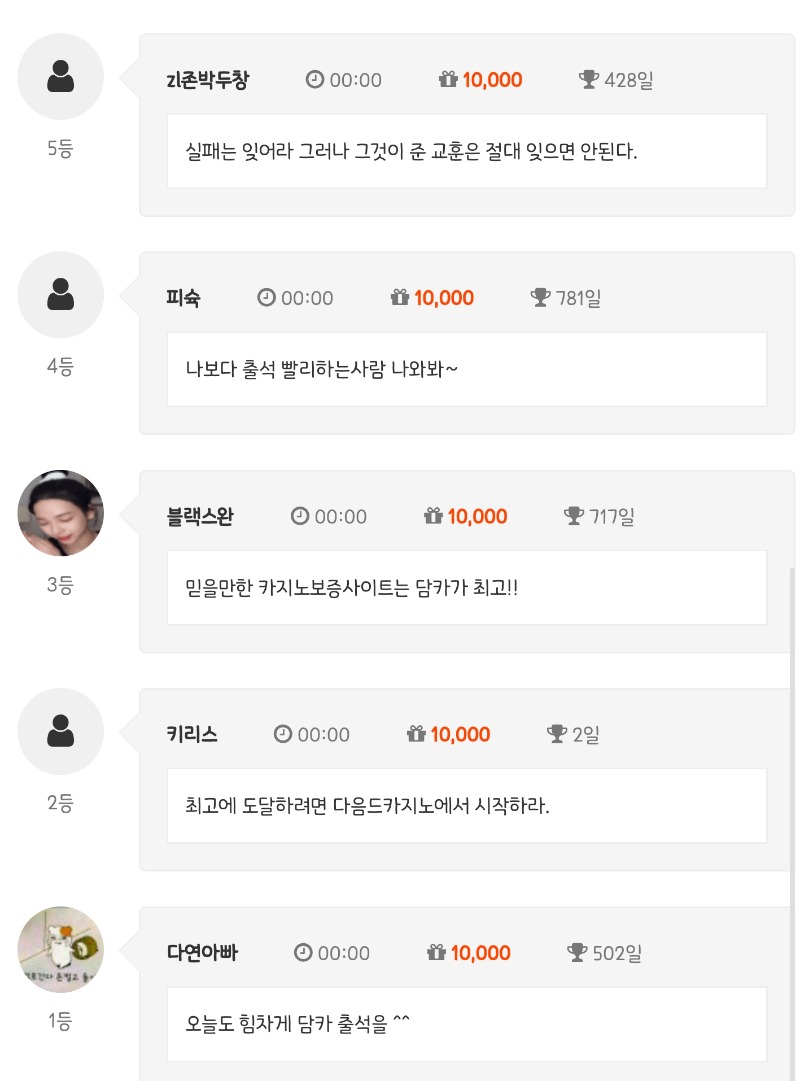Screen dimensions: 800x1081
Task: Click the gift icon beside 블랙스완
Action: [x=432, y=516]
